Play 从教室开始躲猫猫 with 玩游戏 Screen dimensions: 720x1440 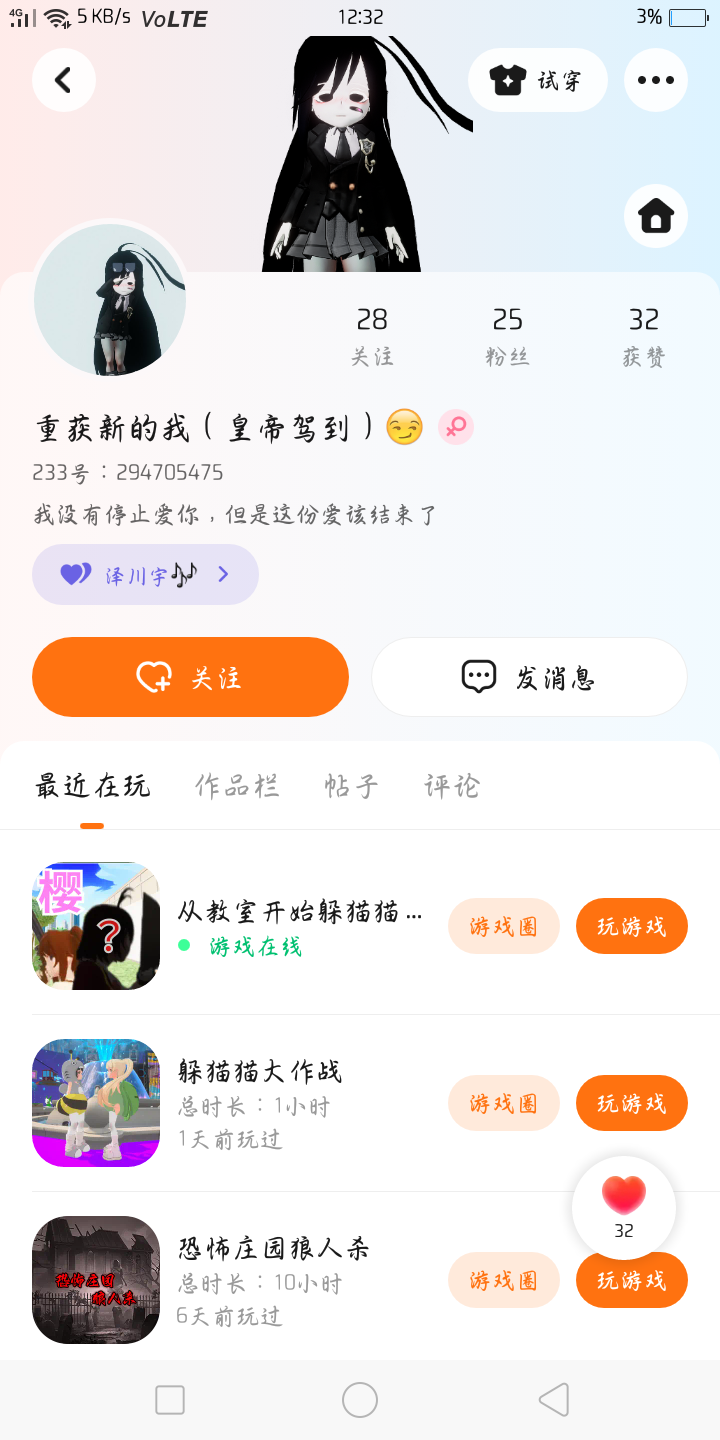pos(631,926)
